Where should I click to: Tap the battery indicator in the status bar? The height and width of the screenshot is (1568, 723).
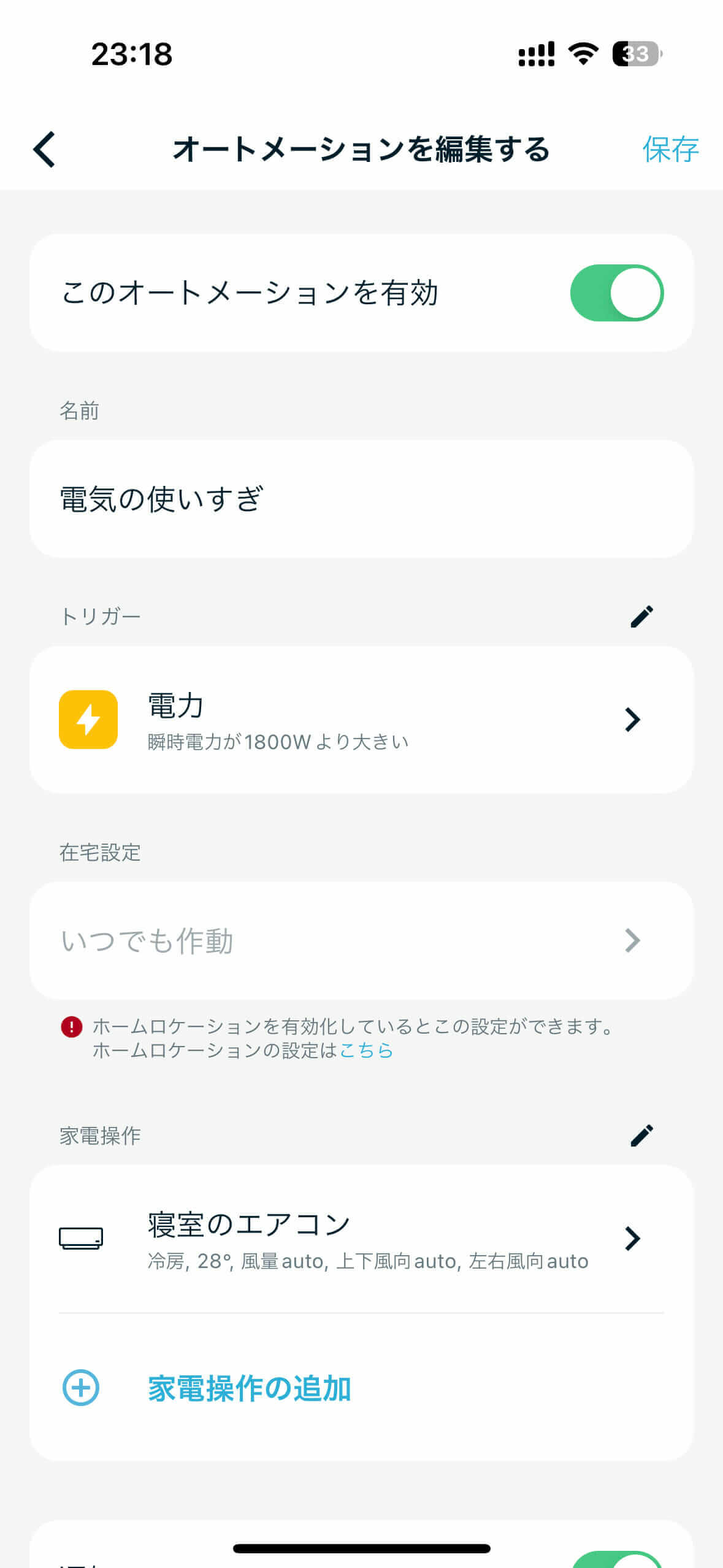click(x=635, y=55)
